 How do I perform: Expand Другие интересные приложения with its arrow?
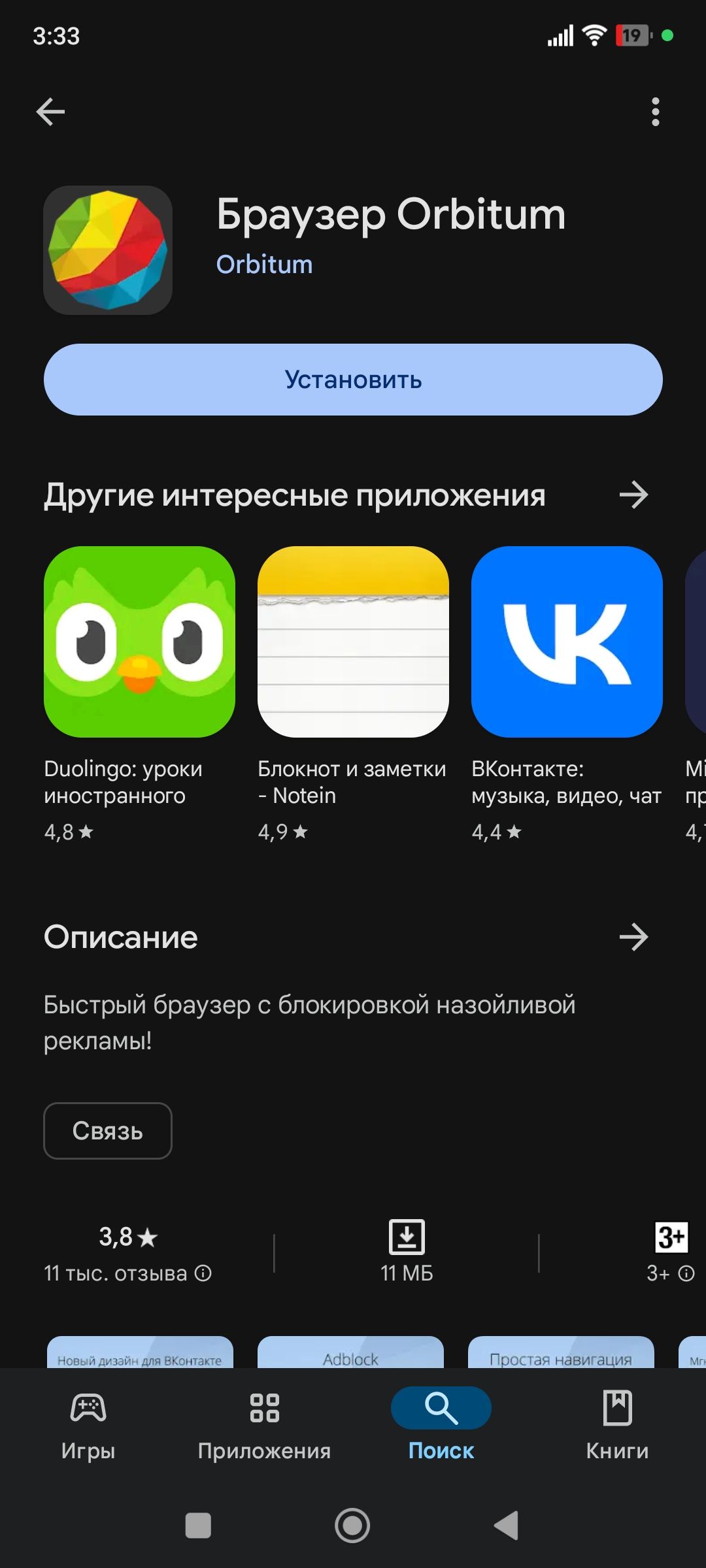(x=633, y=495)
